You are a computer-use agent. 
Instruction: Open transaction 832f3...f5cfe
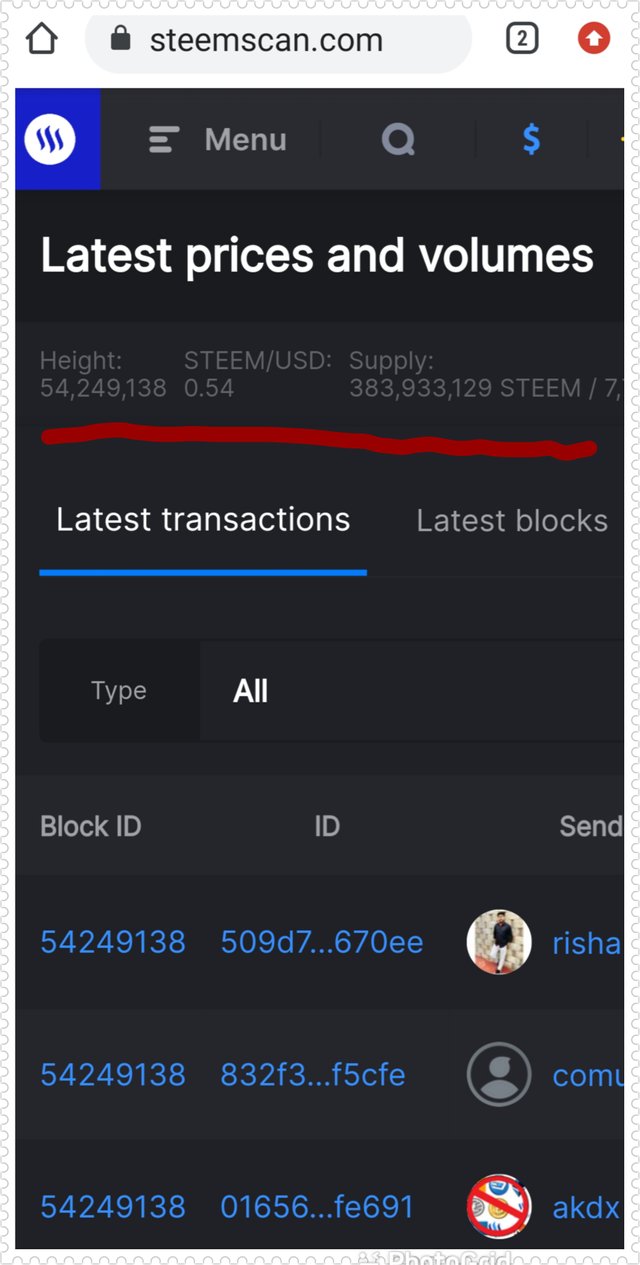coord(312,1075)
